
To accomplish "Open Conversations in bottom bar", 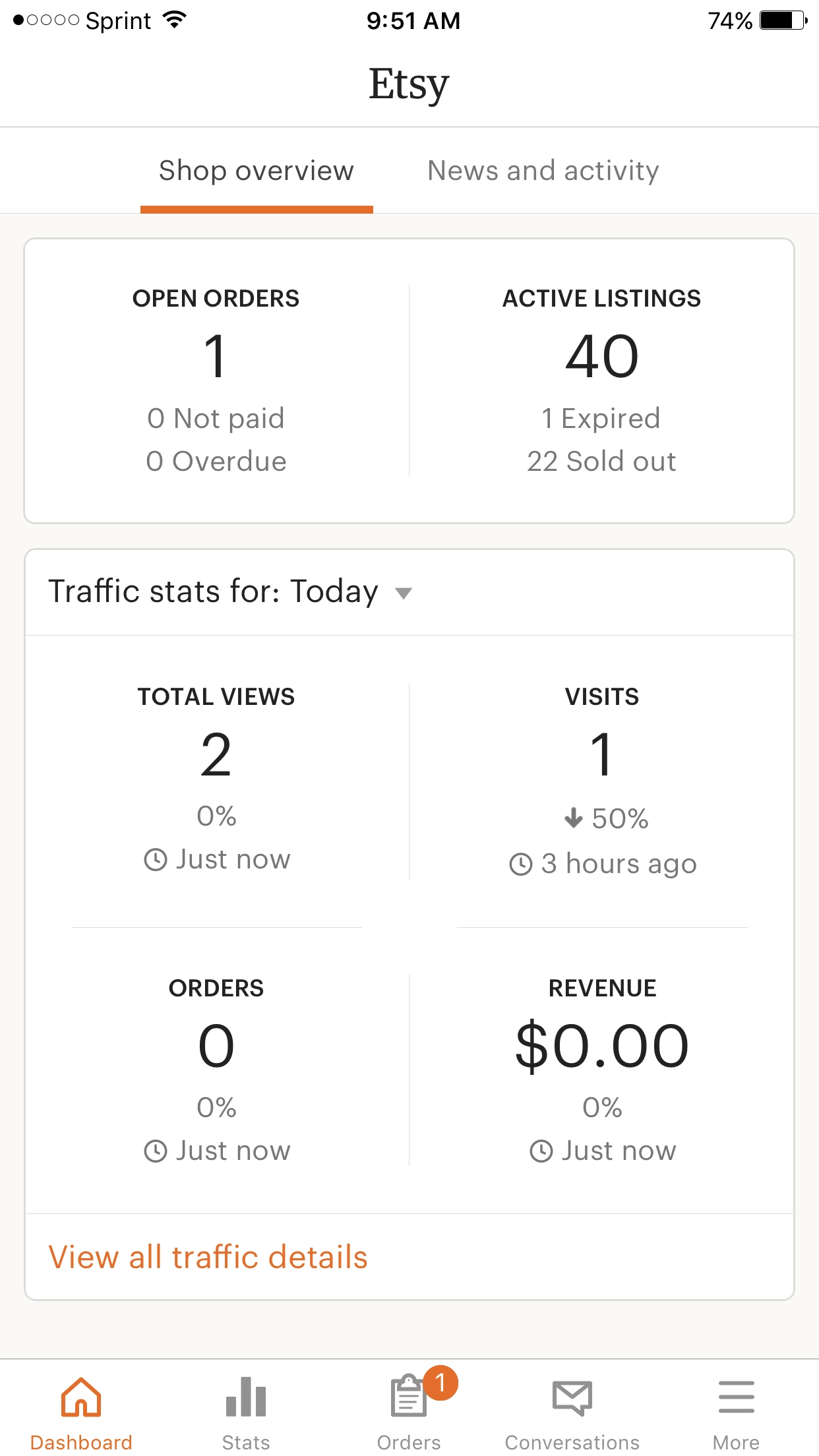I will (x=572, y=1412).
